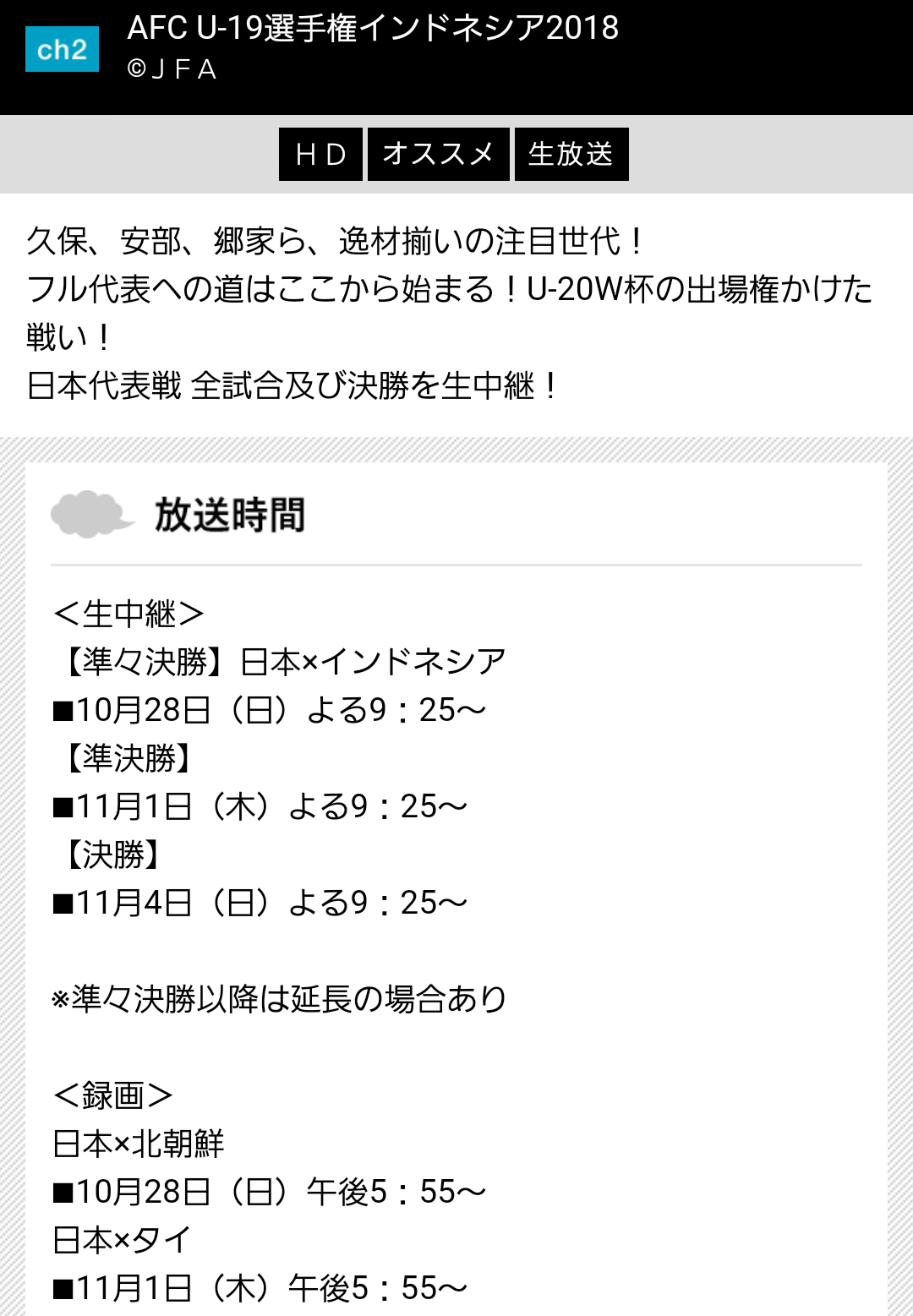Tap the HD tag

click(x=320, y=154)
